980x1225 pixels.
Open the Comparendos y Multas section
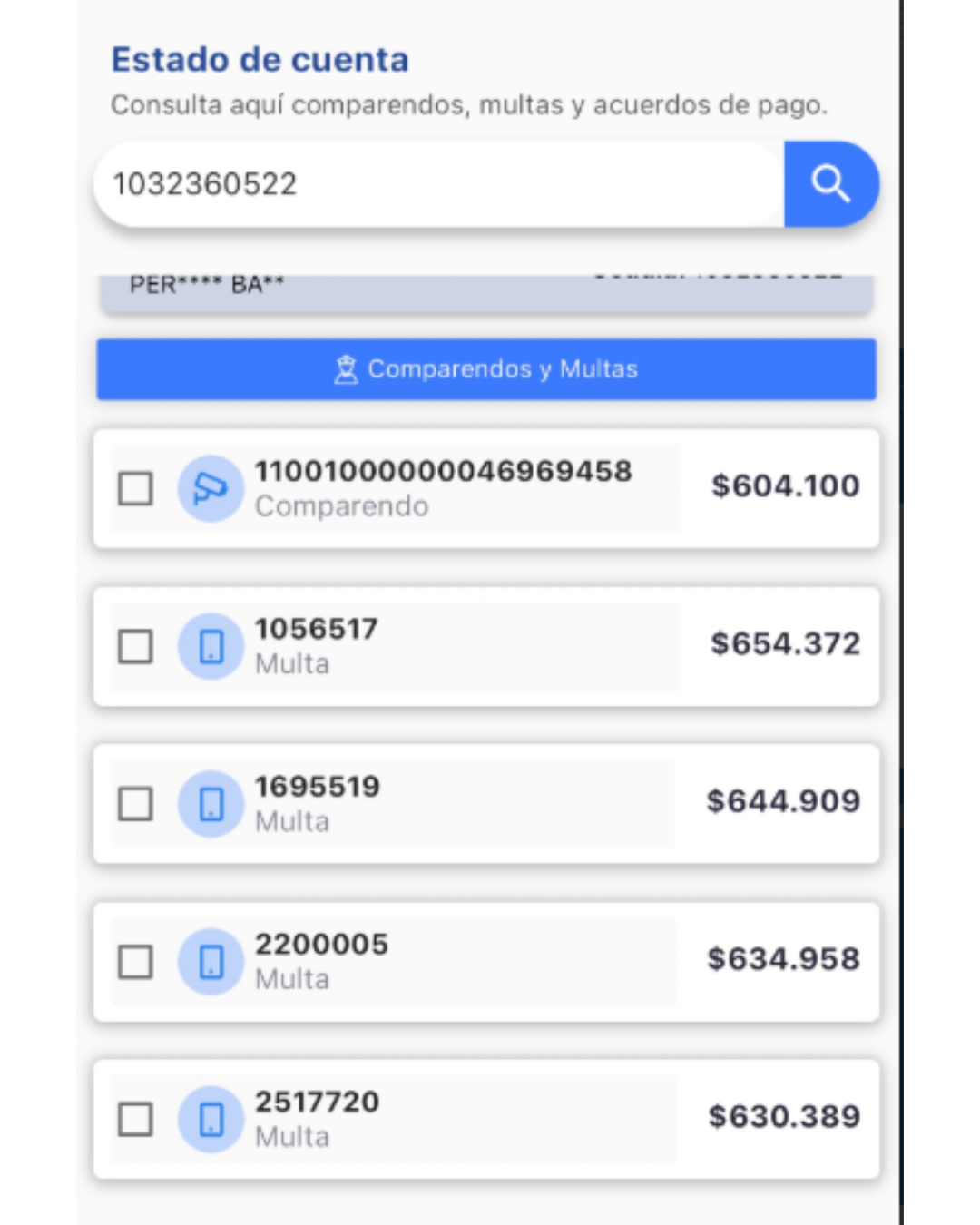coord(486,369)
